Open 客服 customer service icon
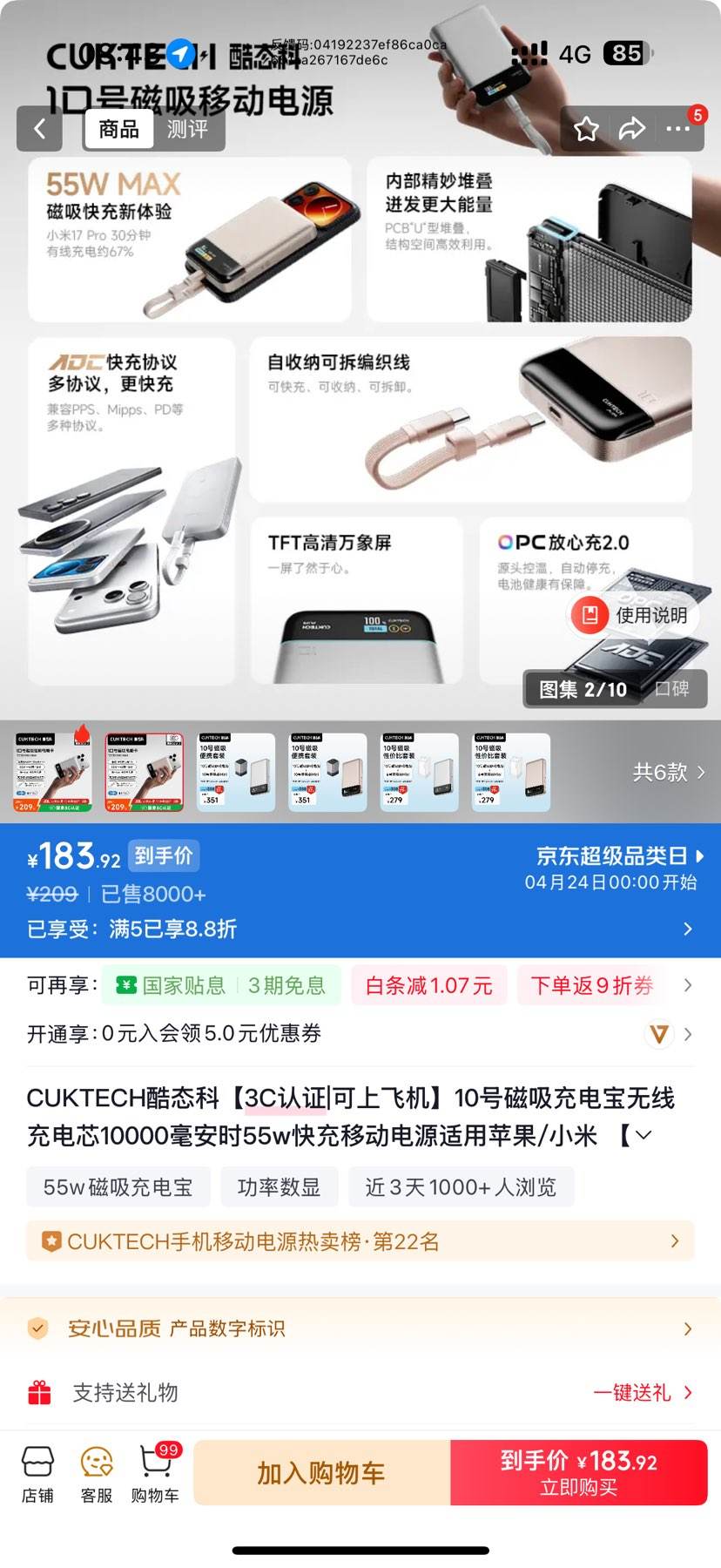 pyautogui.click(x=96, y=1472)
